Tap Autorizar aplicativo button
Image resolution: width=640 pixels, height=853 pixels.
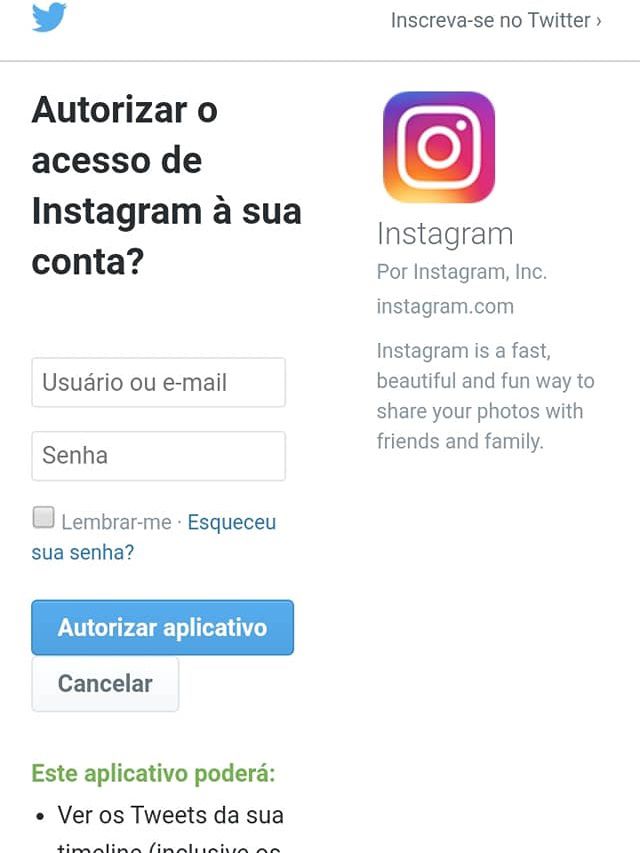[162, 628]
